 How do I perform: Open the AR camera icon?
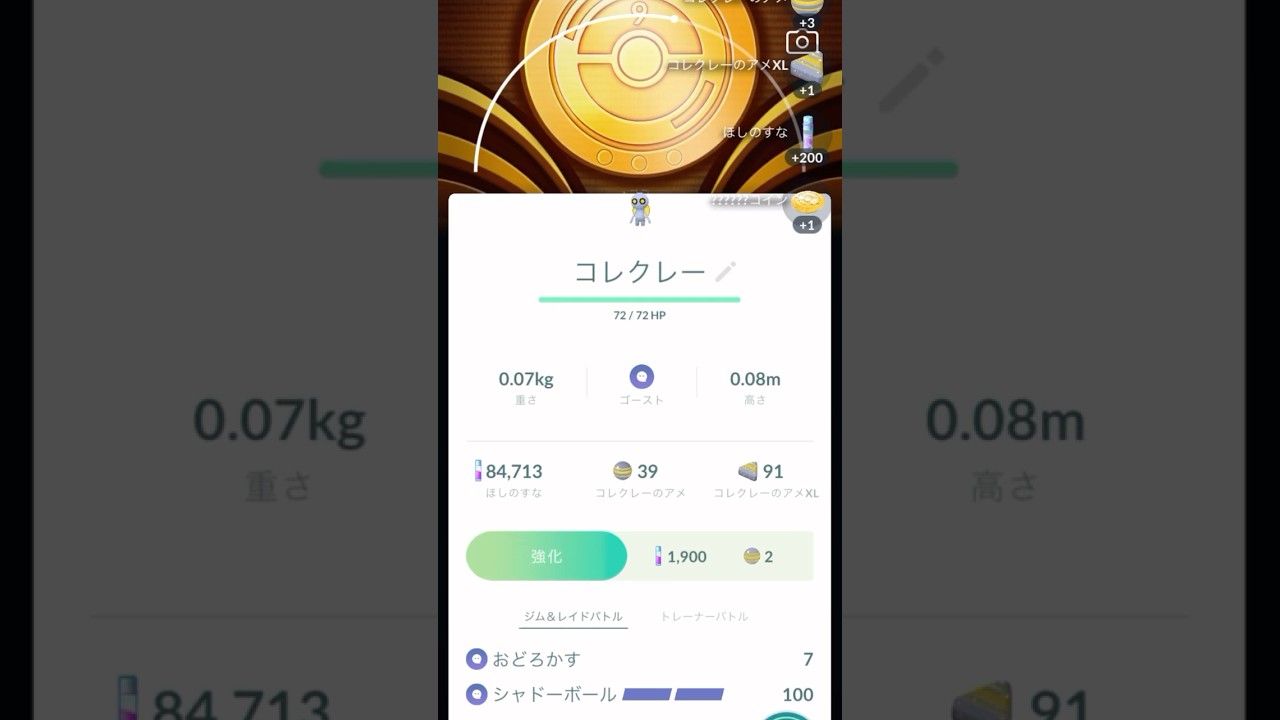point(802,42)
